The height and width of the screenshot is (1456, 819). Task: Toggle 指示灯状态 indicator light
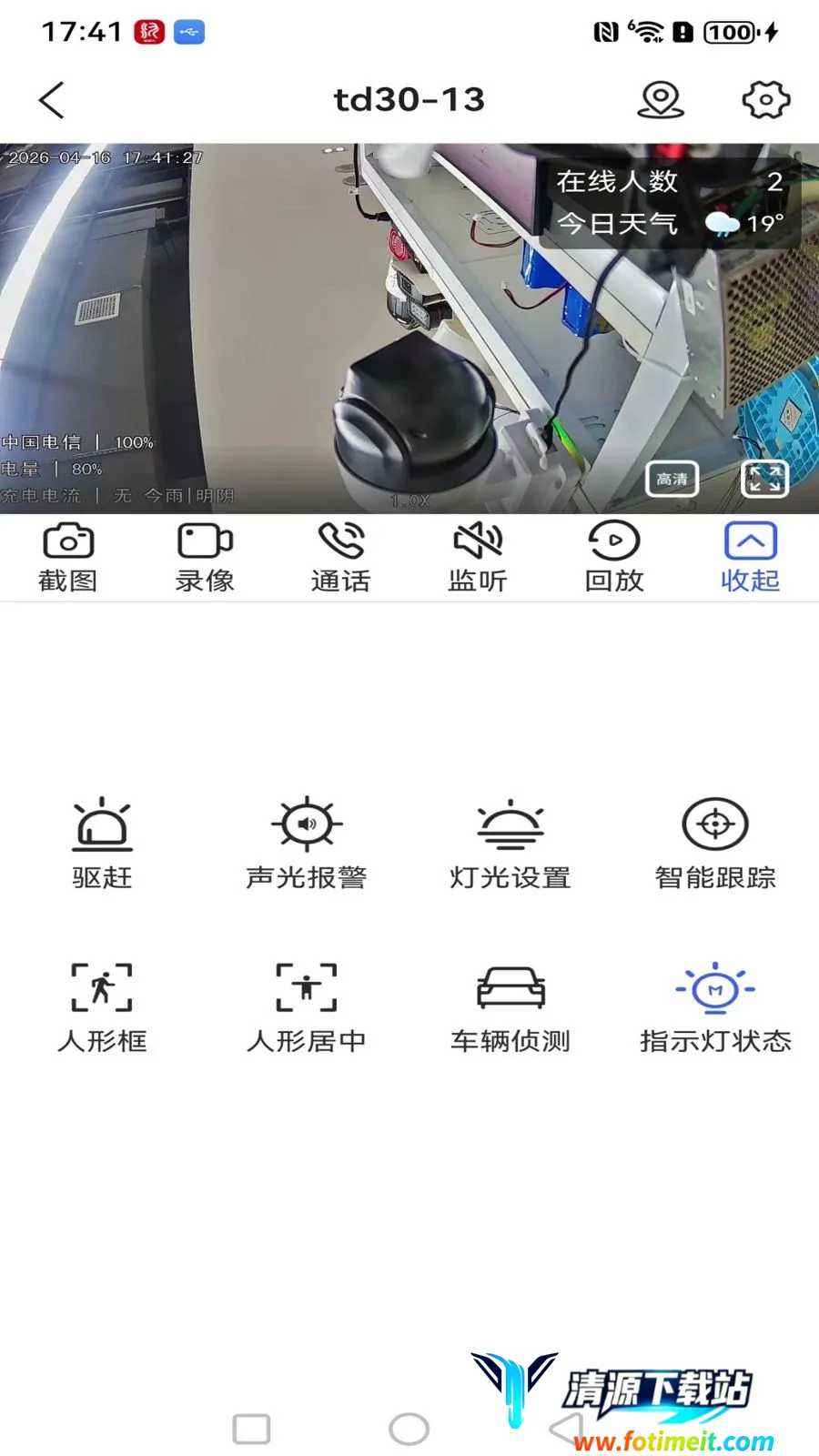(715, 1008)
